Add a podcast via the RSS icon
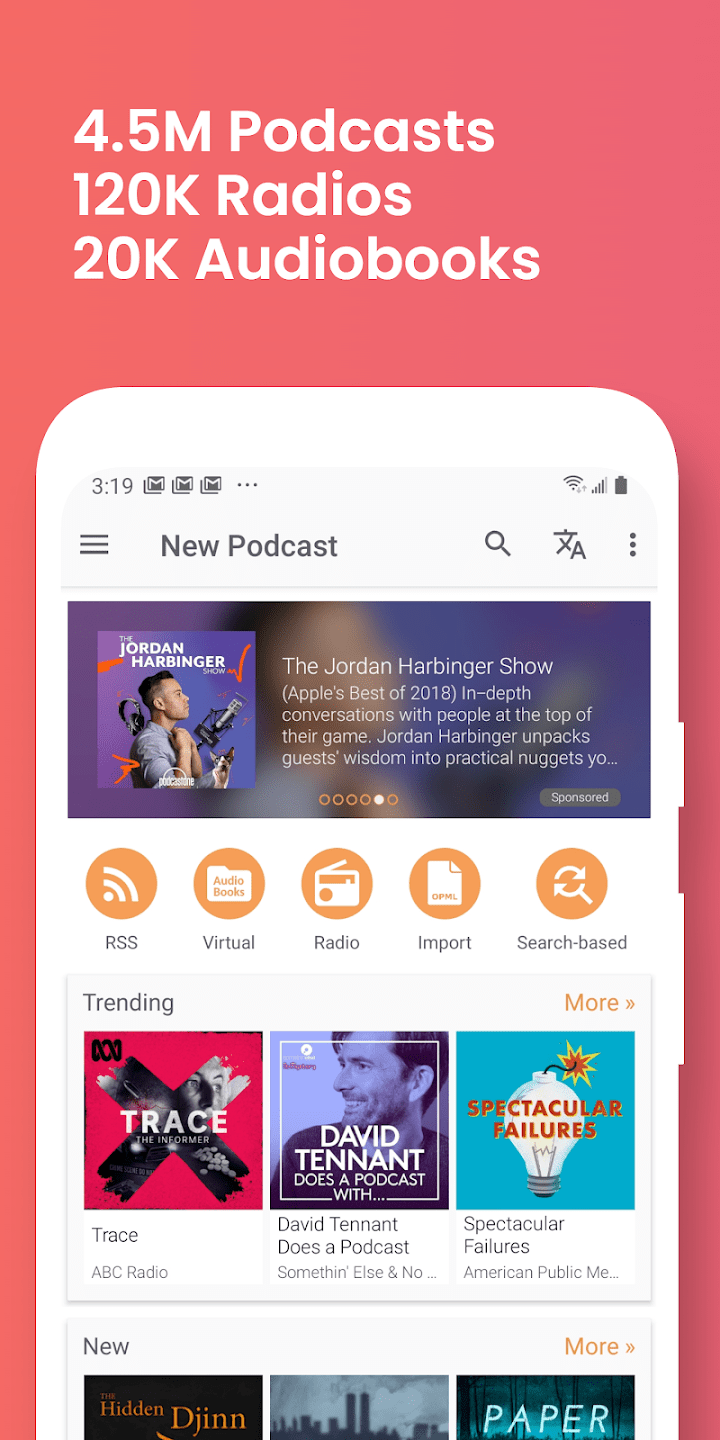The width and height of the screenshot is (720, 1440). [121, 884]
